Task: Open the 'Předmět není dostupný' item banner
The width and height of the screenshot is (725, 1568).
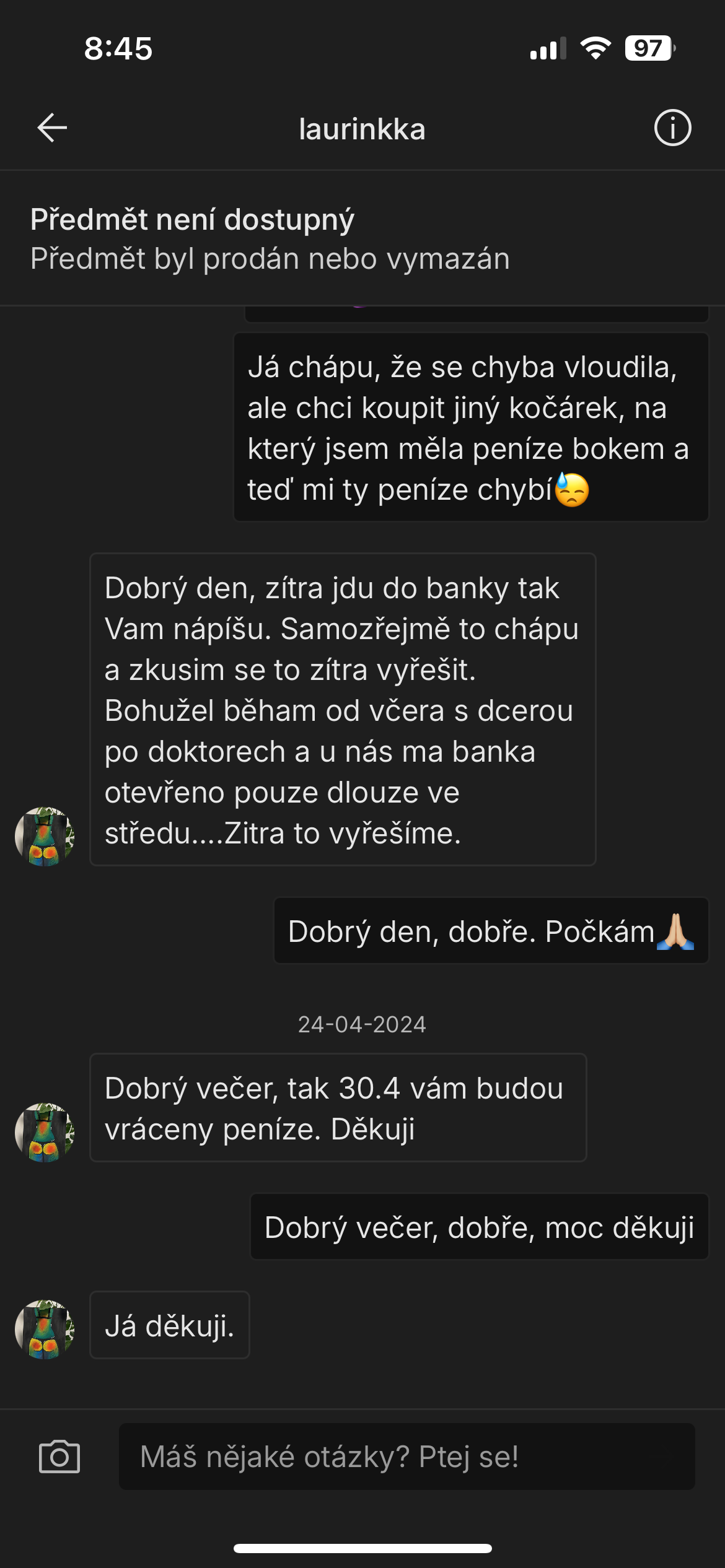Action: [x=362, y=238]
